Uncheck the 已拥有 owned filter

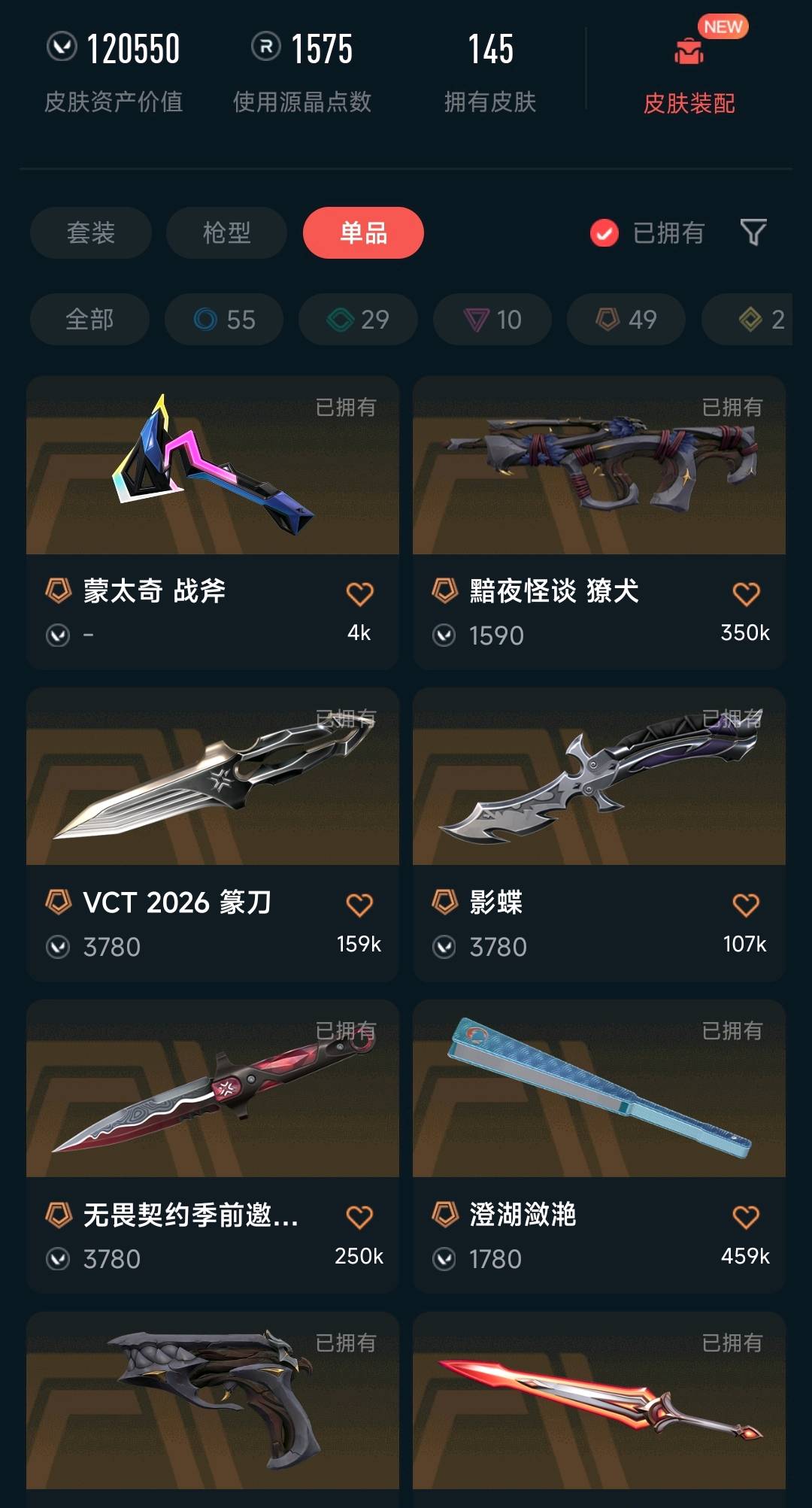point(647,233)
